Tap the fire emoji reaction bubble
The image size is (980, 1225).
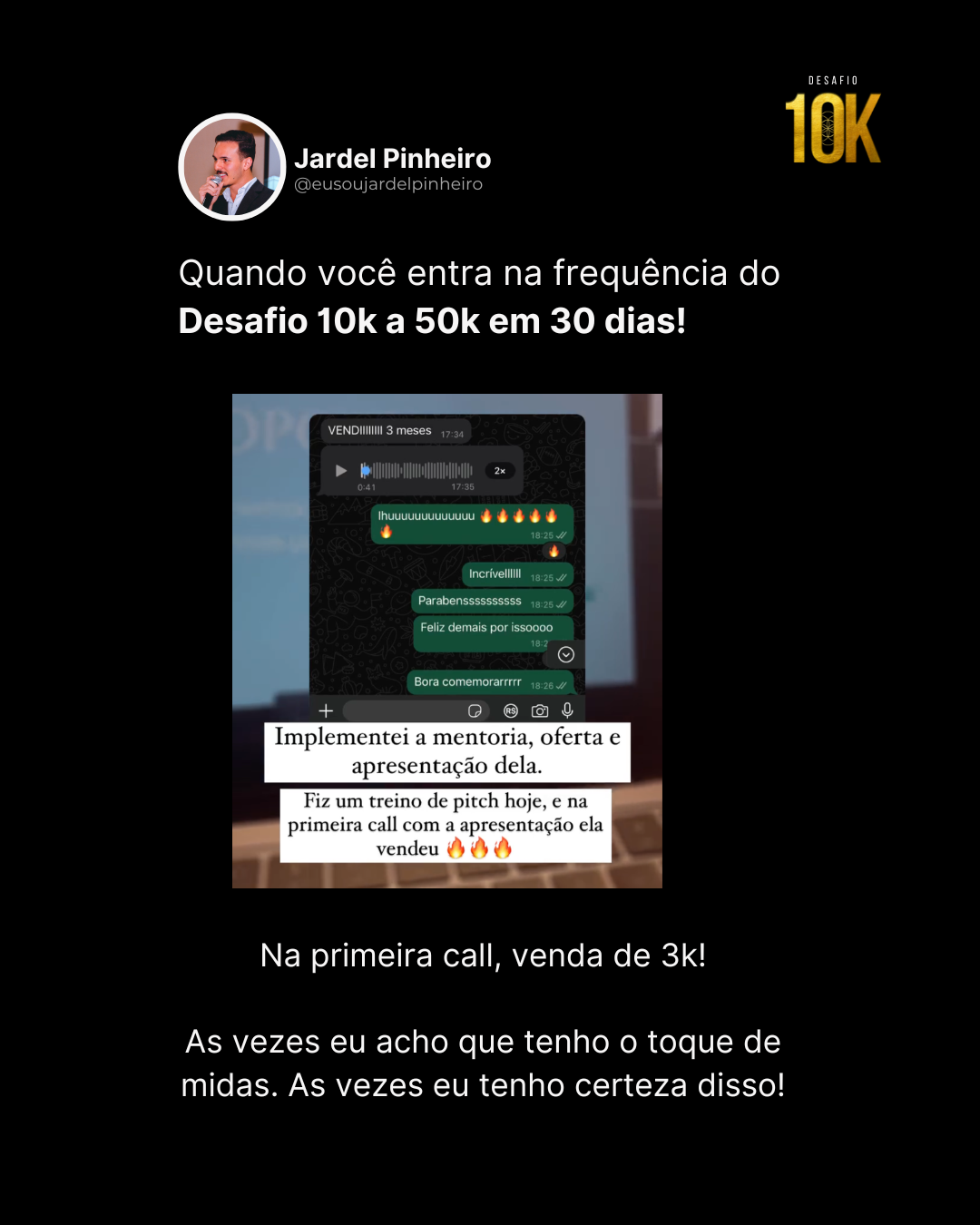point(554,551)
